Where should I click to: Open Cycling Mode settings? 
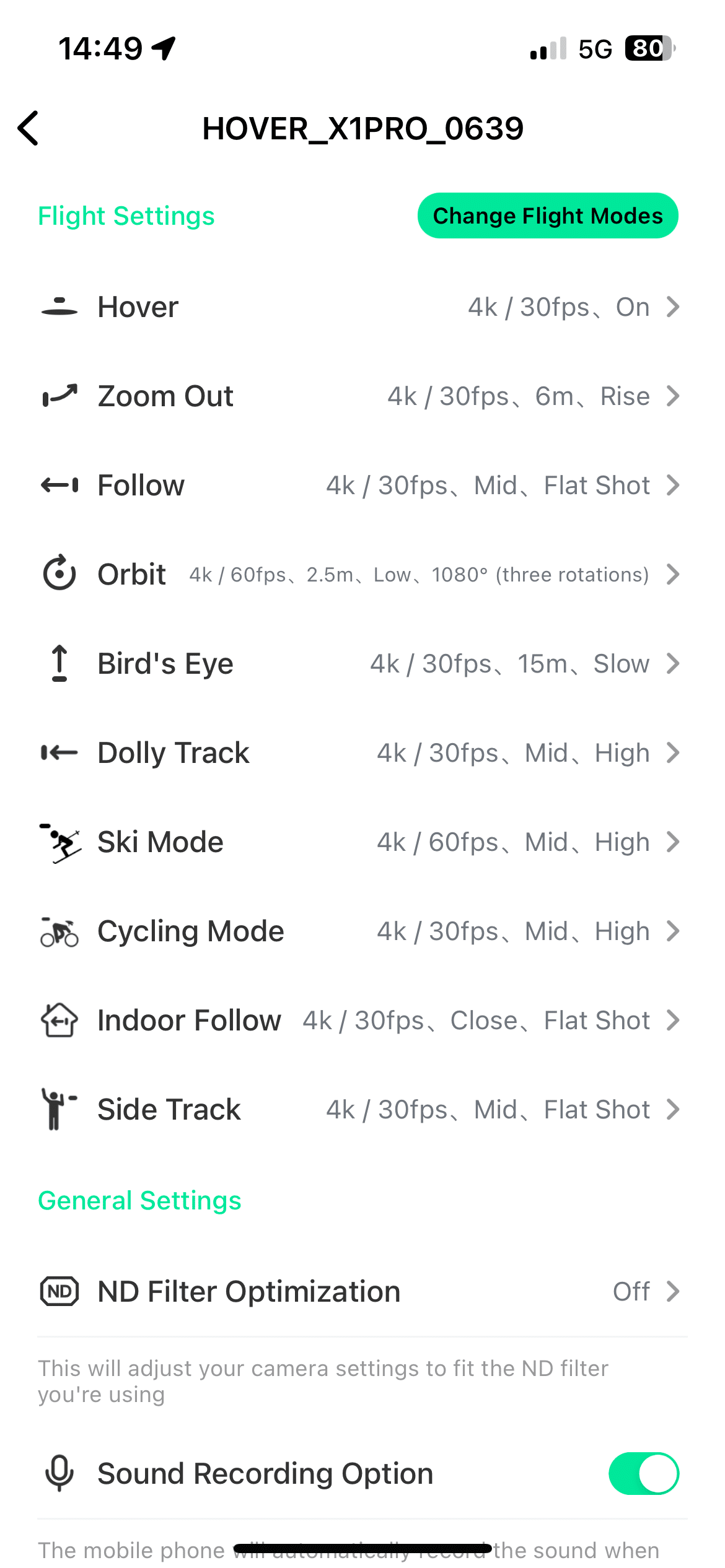(362, 931)
